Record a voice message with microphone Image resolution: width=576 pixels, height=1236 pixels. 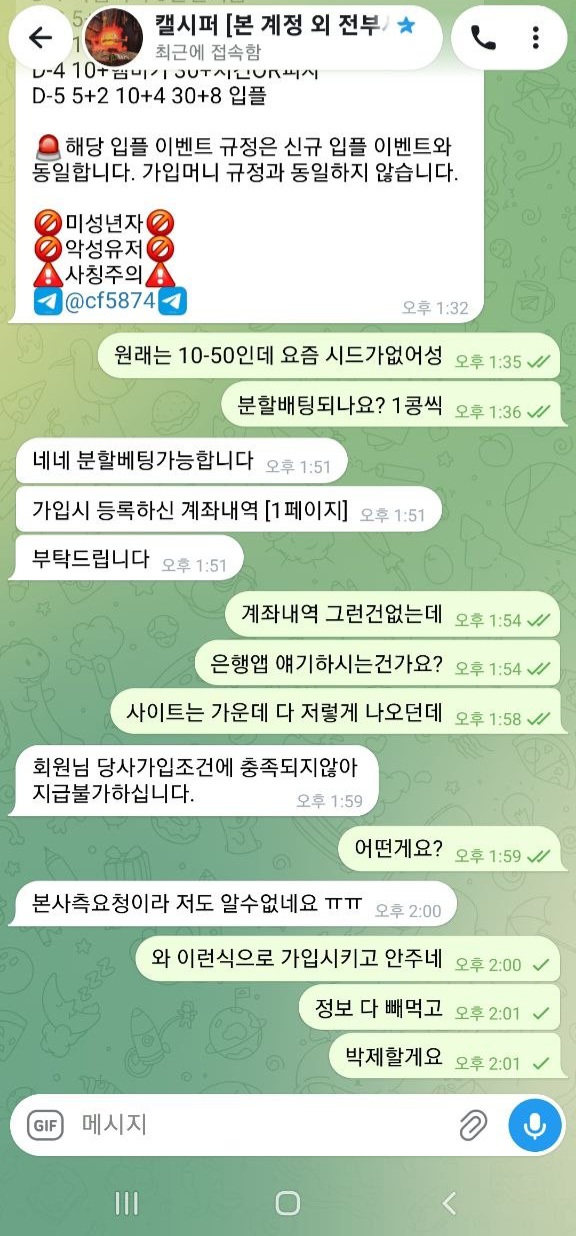coord(535,1124)
